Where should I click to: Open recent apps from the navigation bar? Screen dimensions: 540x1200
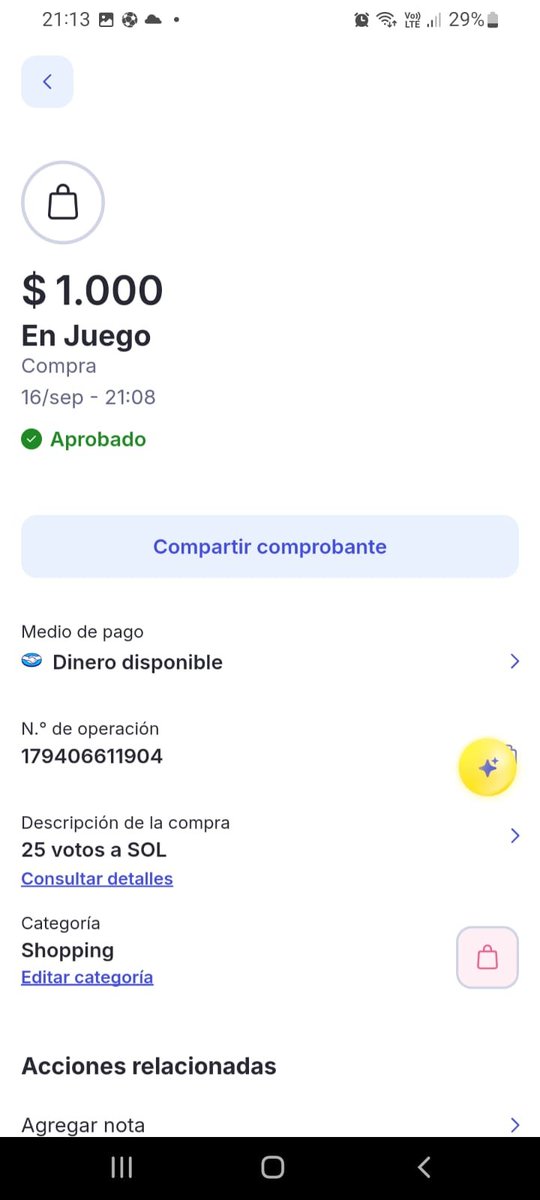click(122, 1167)
